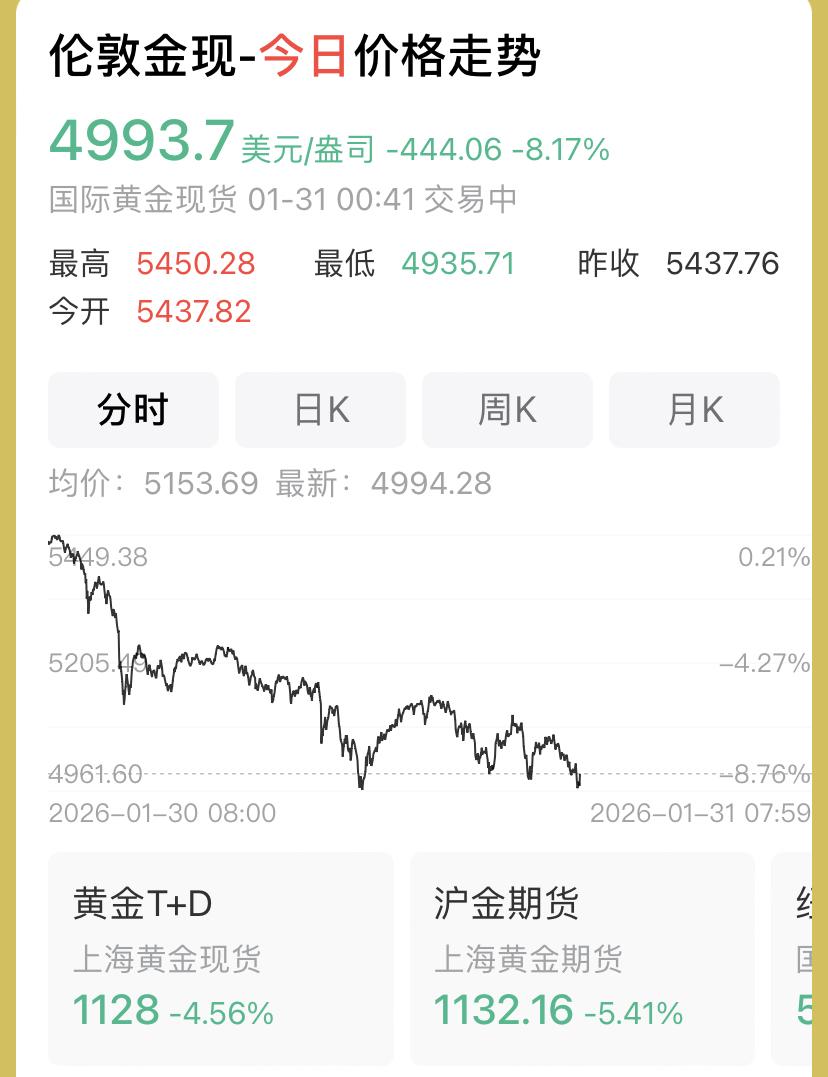Open the 黄金T+D card
Image resolution: width=828 pixels, height=1077 pixels.
[221, 959]
